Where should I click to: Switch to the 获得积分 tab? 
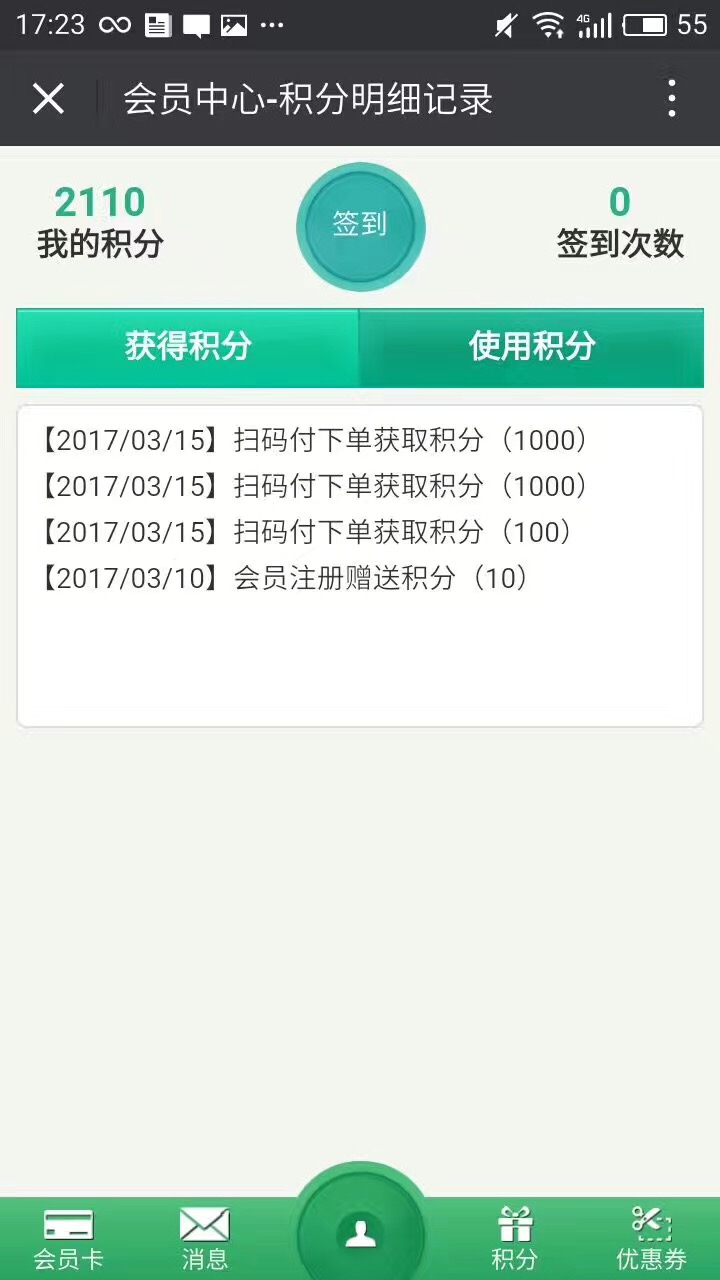(188, 347)
